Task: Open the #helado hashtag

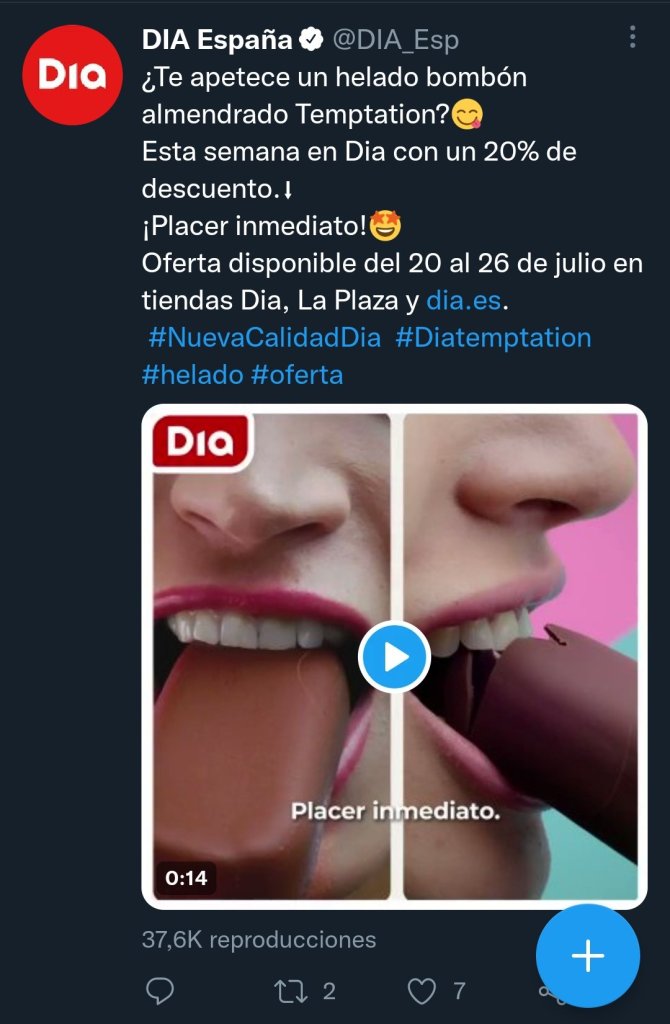Action: point(193,375)
